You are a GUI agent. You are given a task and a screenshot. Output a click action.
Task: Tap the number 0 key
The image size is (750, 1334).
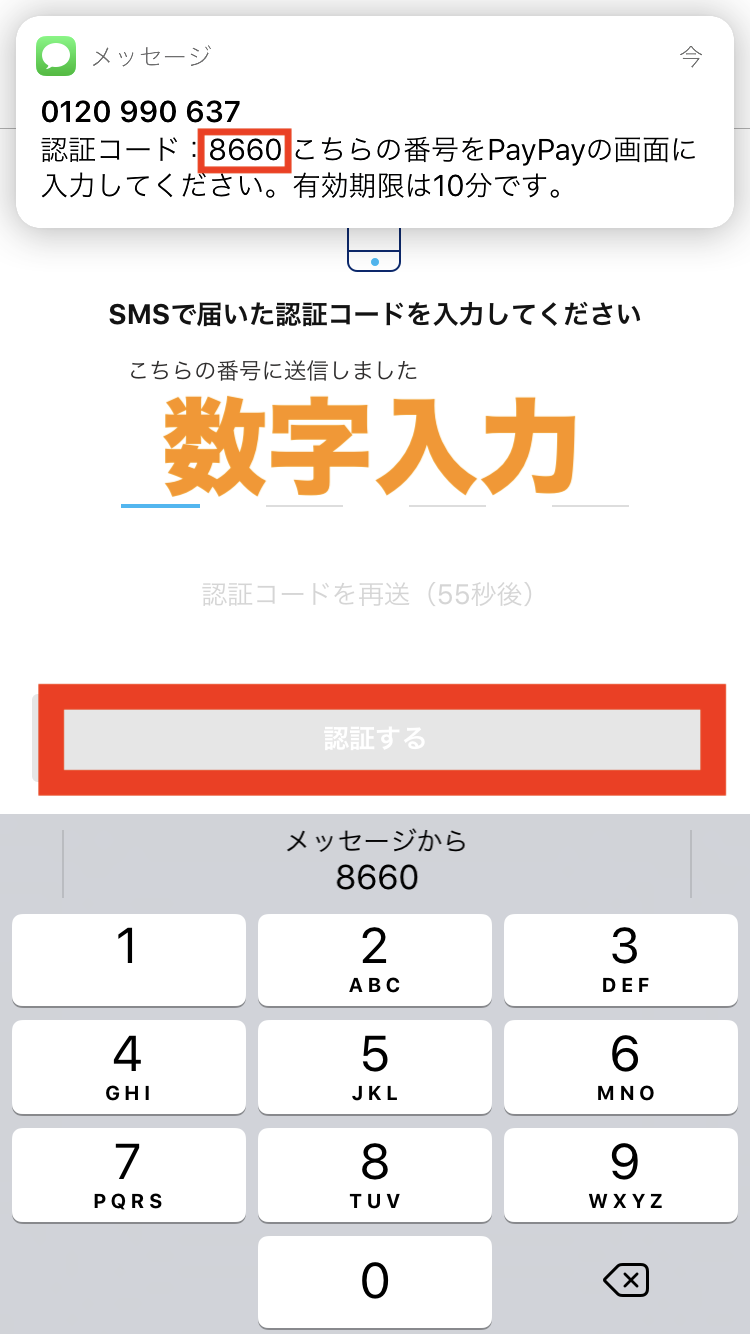point(374,1282)
